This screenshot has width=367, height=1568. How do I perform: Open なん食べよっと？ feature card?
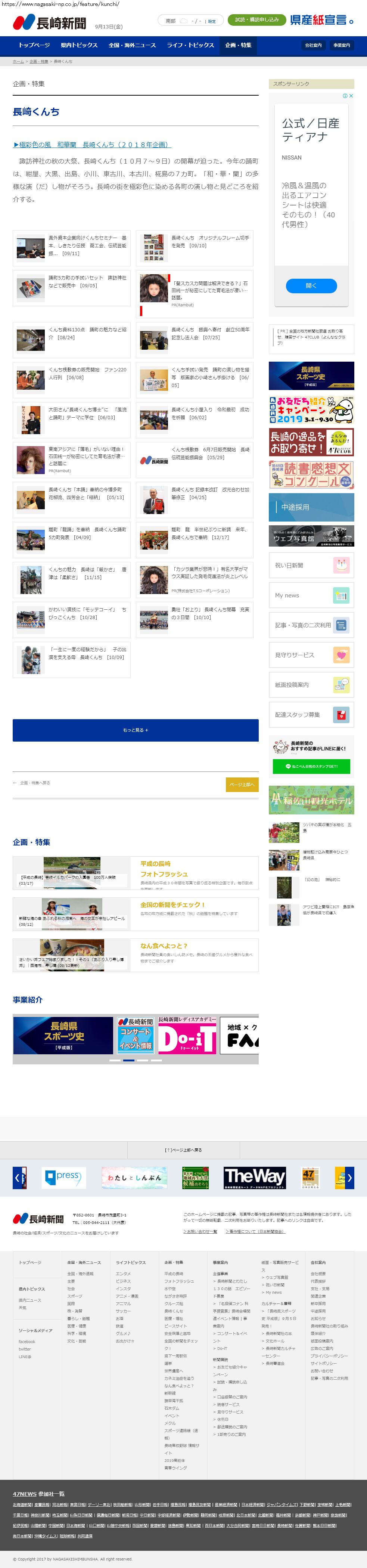coord(136,955)
